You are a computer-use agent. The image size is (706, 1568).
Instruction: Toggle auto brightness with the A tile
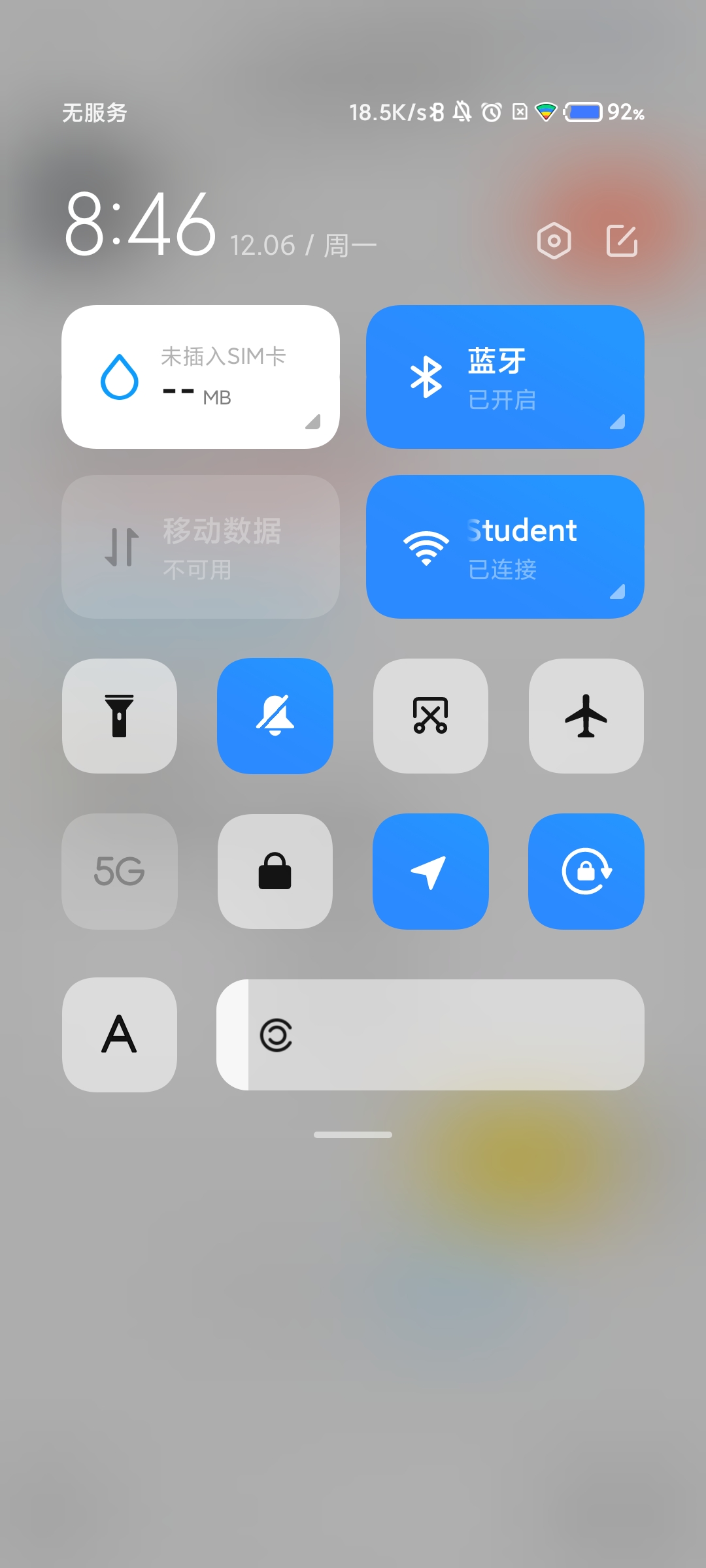point(120,1035)
